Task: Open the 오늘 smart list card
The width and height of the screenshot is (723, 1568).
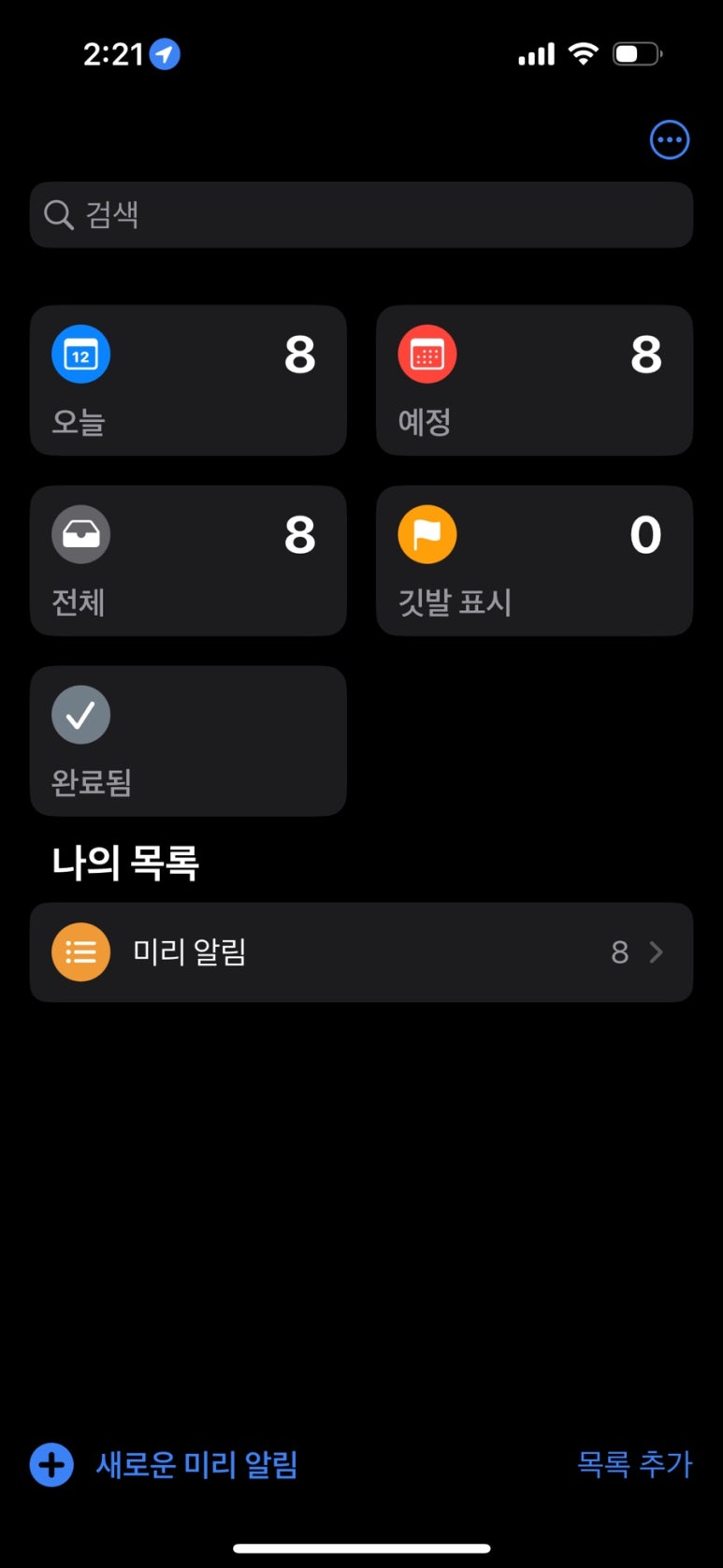Action: [188, 381]
